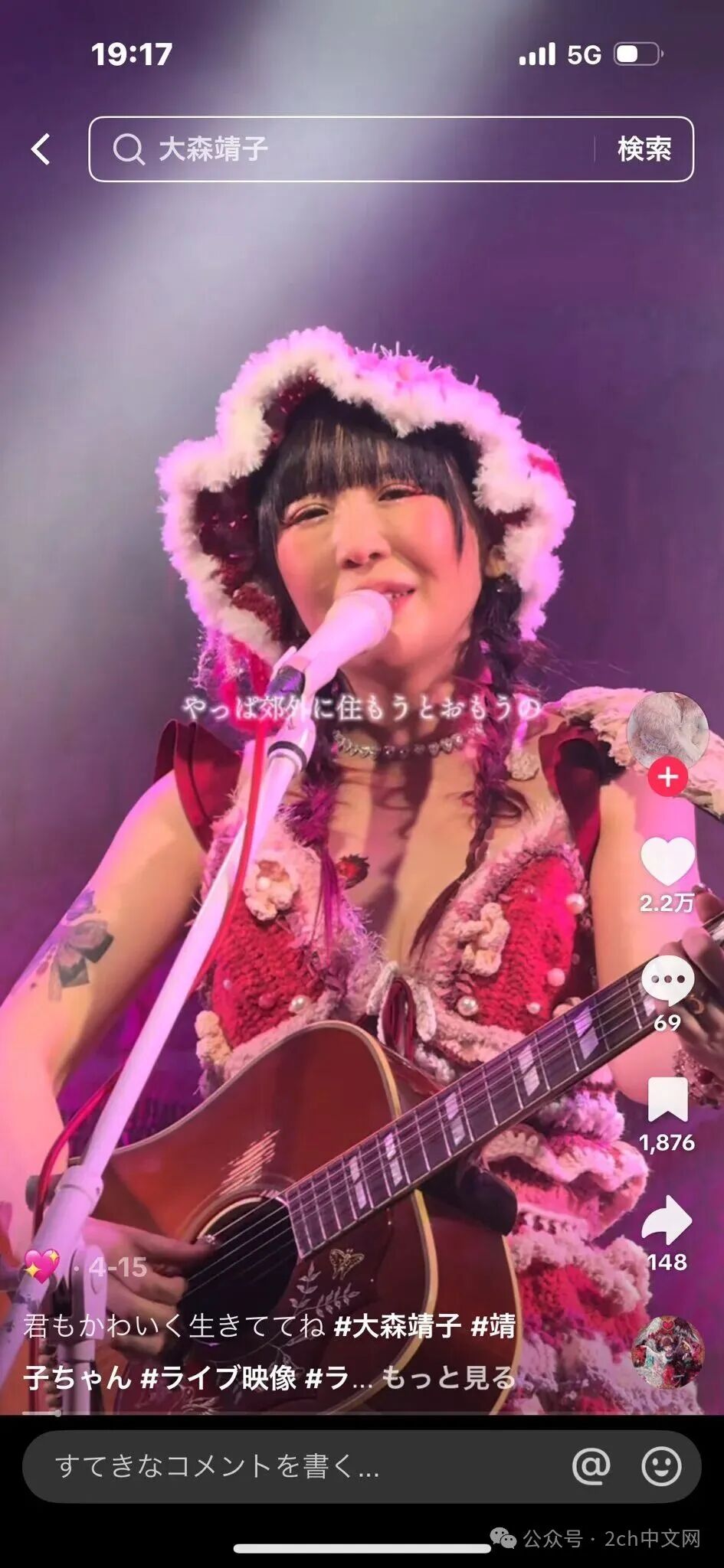The image size is (724, 1568).
Task: Go back with the top-left arrow
Action: (x=41, y=149)
